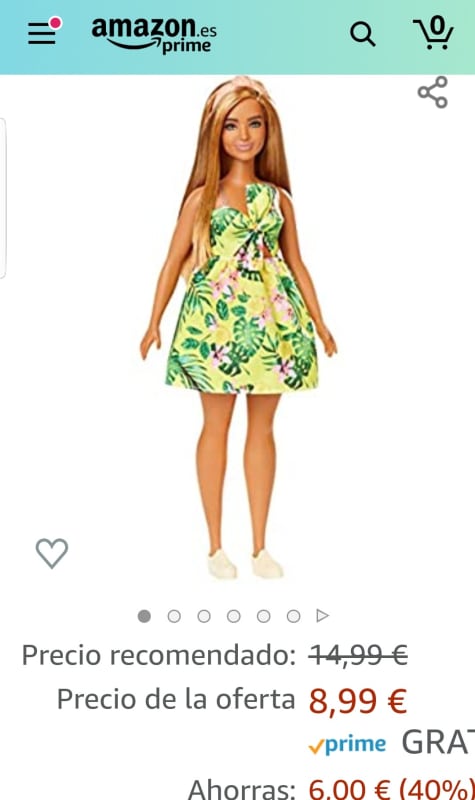The width and height of the screenshot is (475, 800).
Task: Add doll to wishlist with heart icon
Action: pos(52,553)
